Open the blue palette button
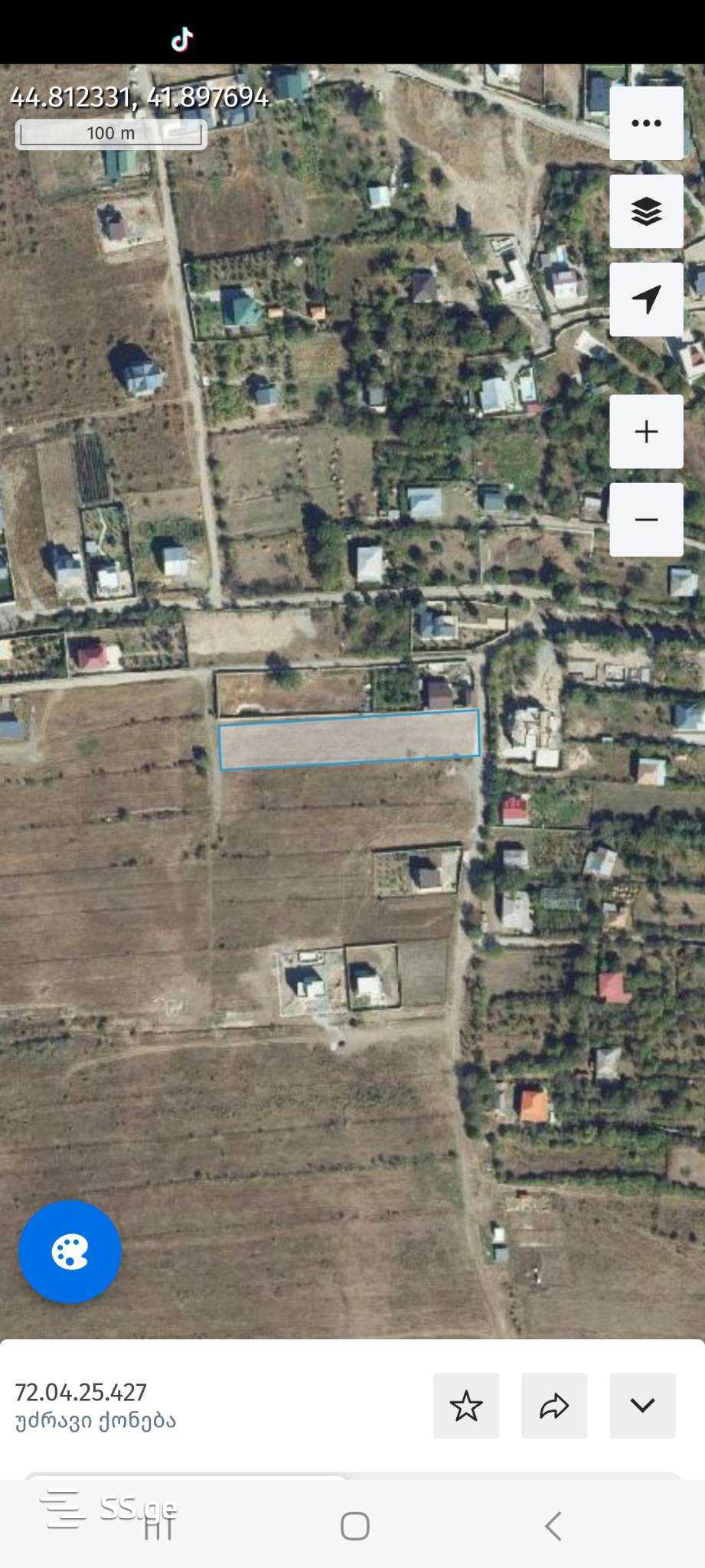Screen dimensions: 705x1568 pyautogui.click(x=70, y=1252)
